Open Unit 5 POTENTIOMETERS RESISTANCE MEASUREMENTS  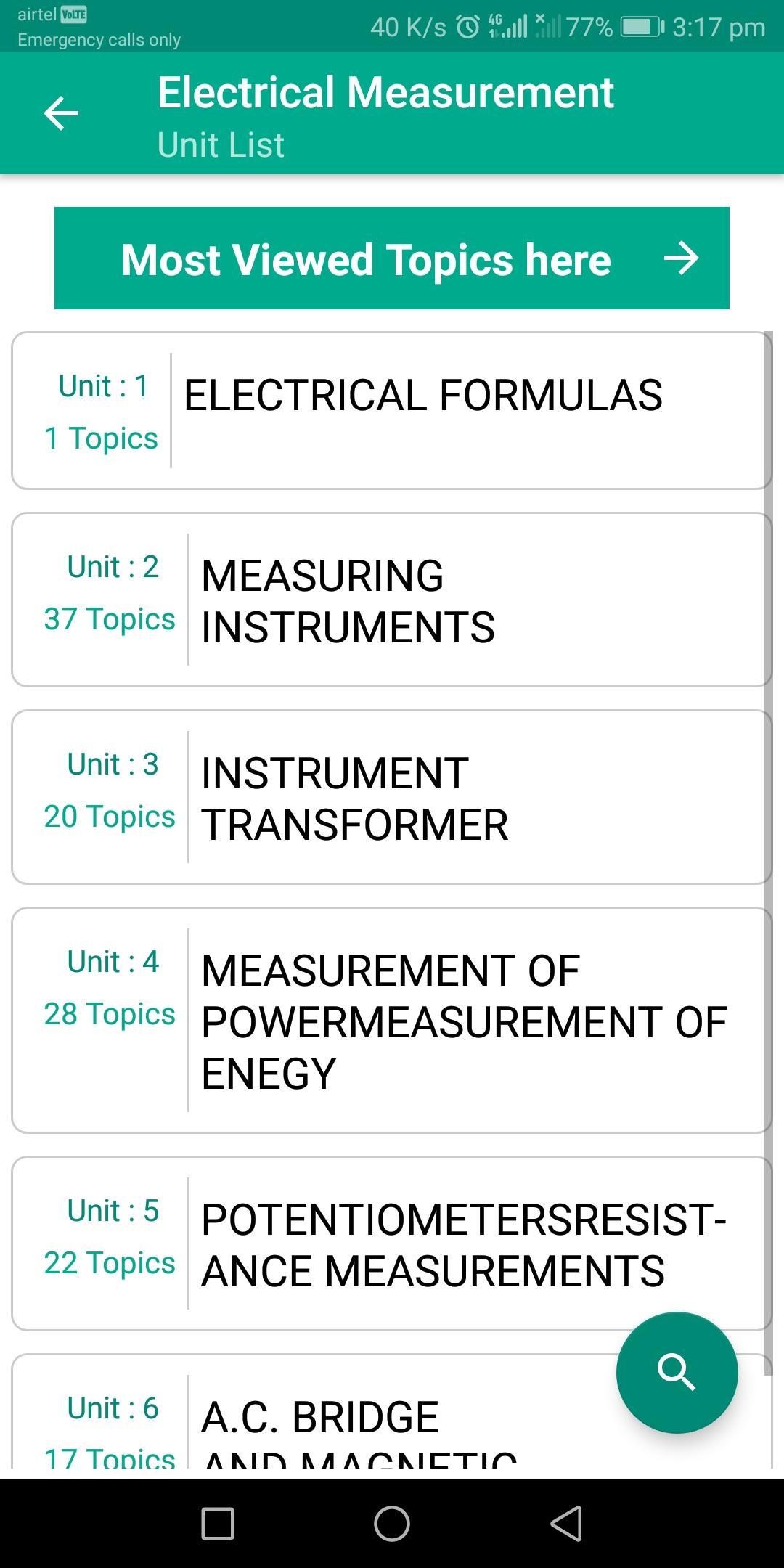click(x=392, y=1244)
